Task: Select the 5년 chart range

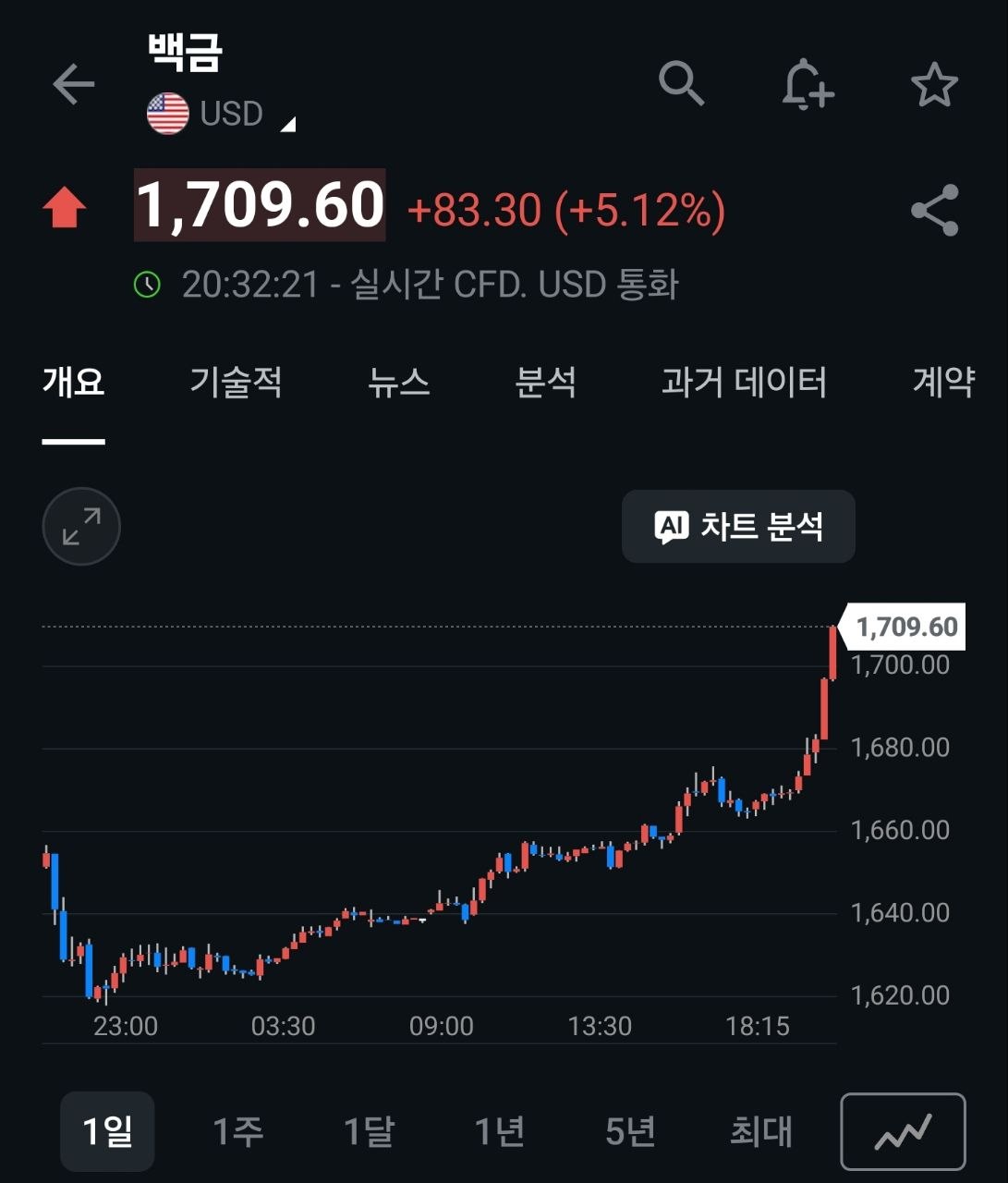Action: (631, 1131)
